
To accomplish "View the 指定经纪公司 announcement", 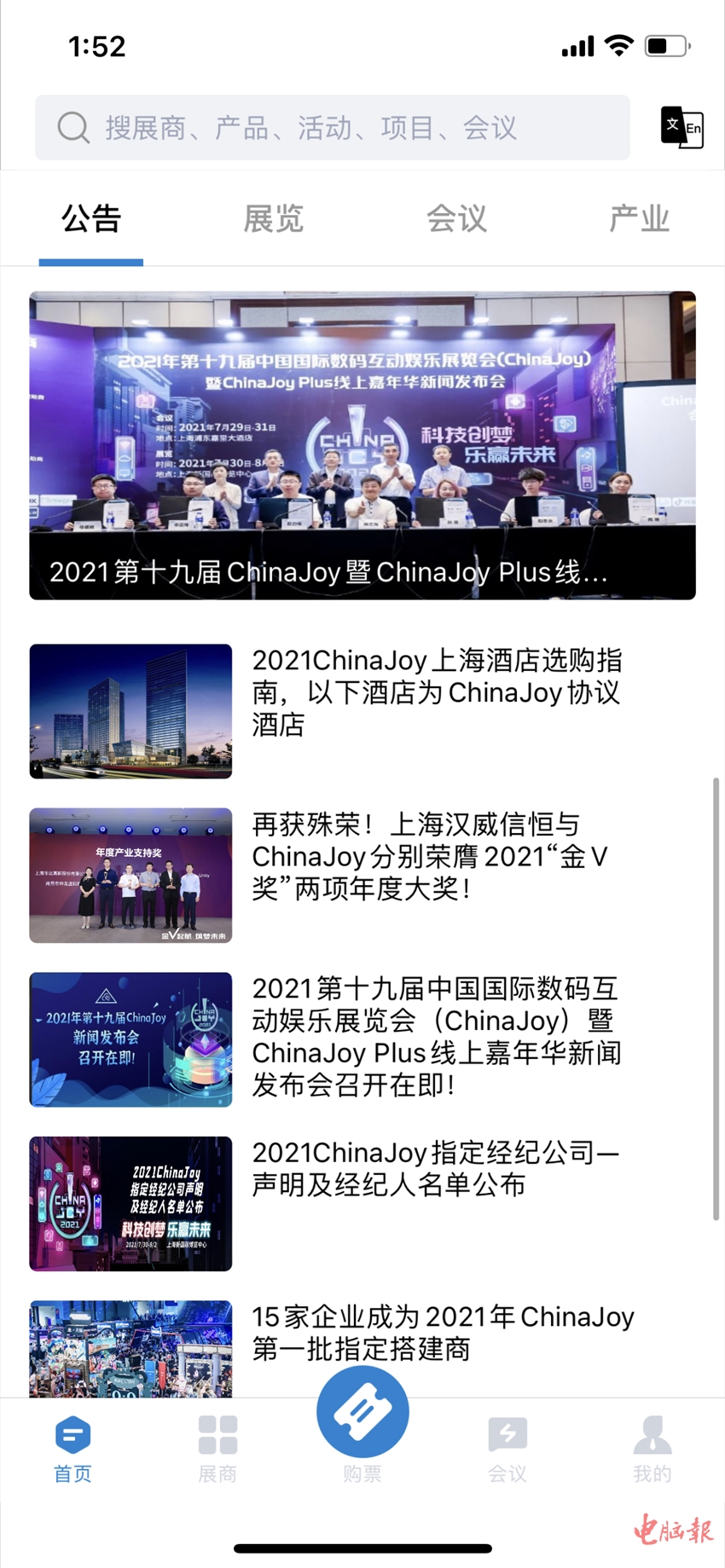I will (x=435, y=1169).
